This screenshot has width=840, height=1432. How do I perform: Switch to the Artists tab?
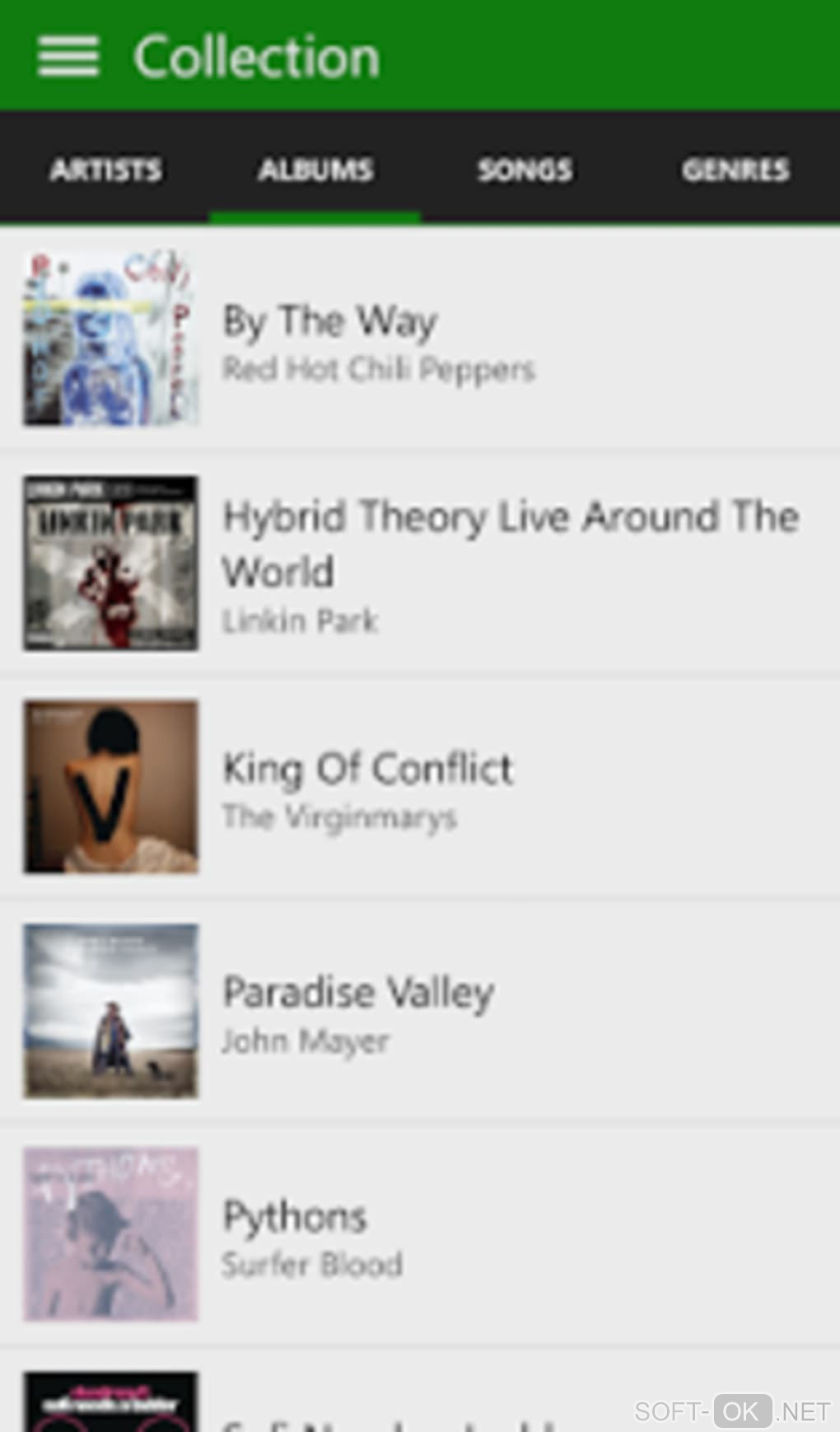click(105, 170)
